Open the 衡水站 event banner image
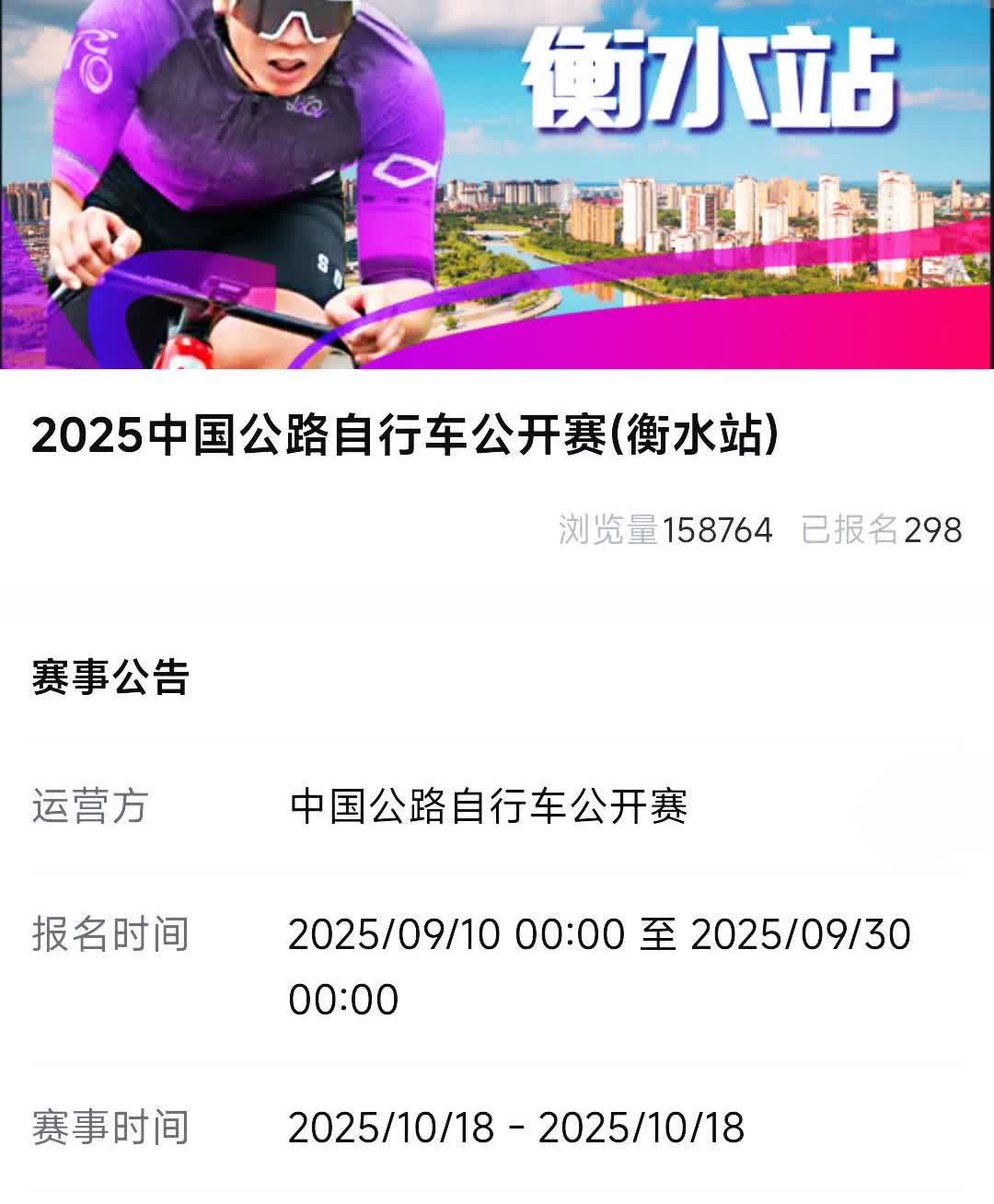This screenshot has width=994, height=1204. click(x=497, y=184)
